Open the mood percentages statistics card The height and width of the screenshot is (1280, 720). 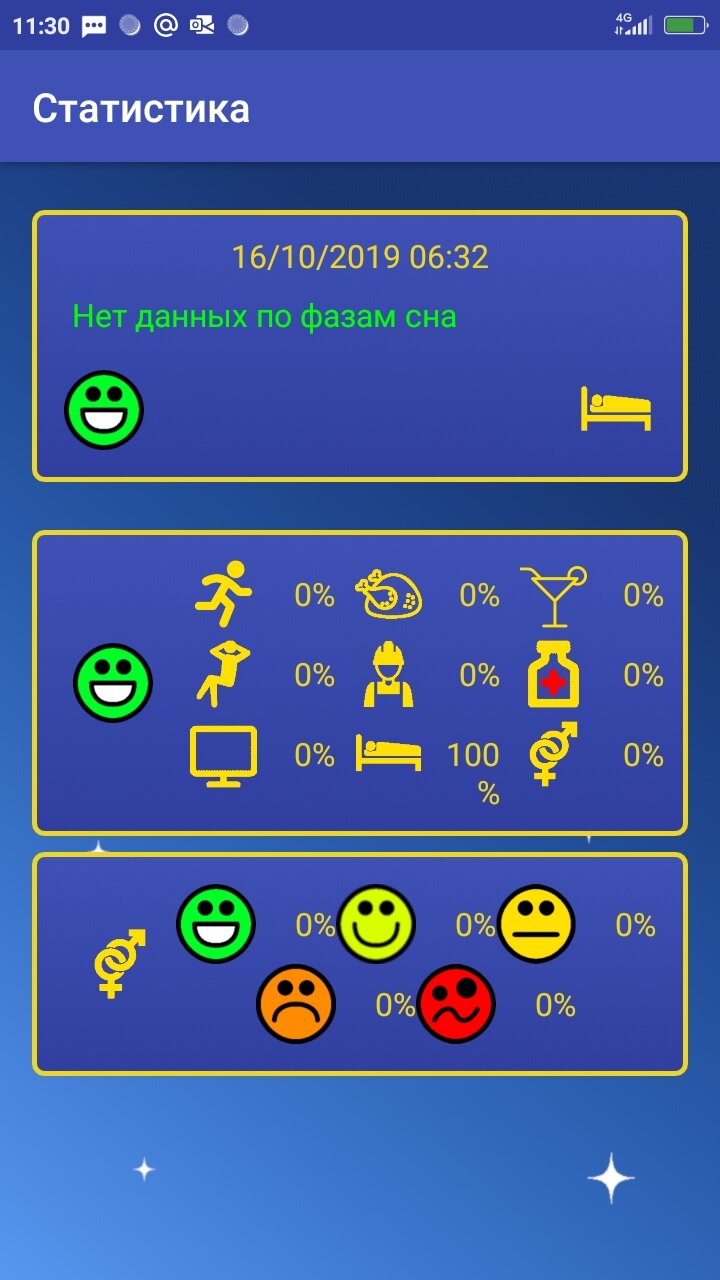360,964
